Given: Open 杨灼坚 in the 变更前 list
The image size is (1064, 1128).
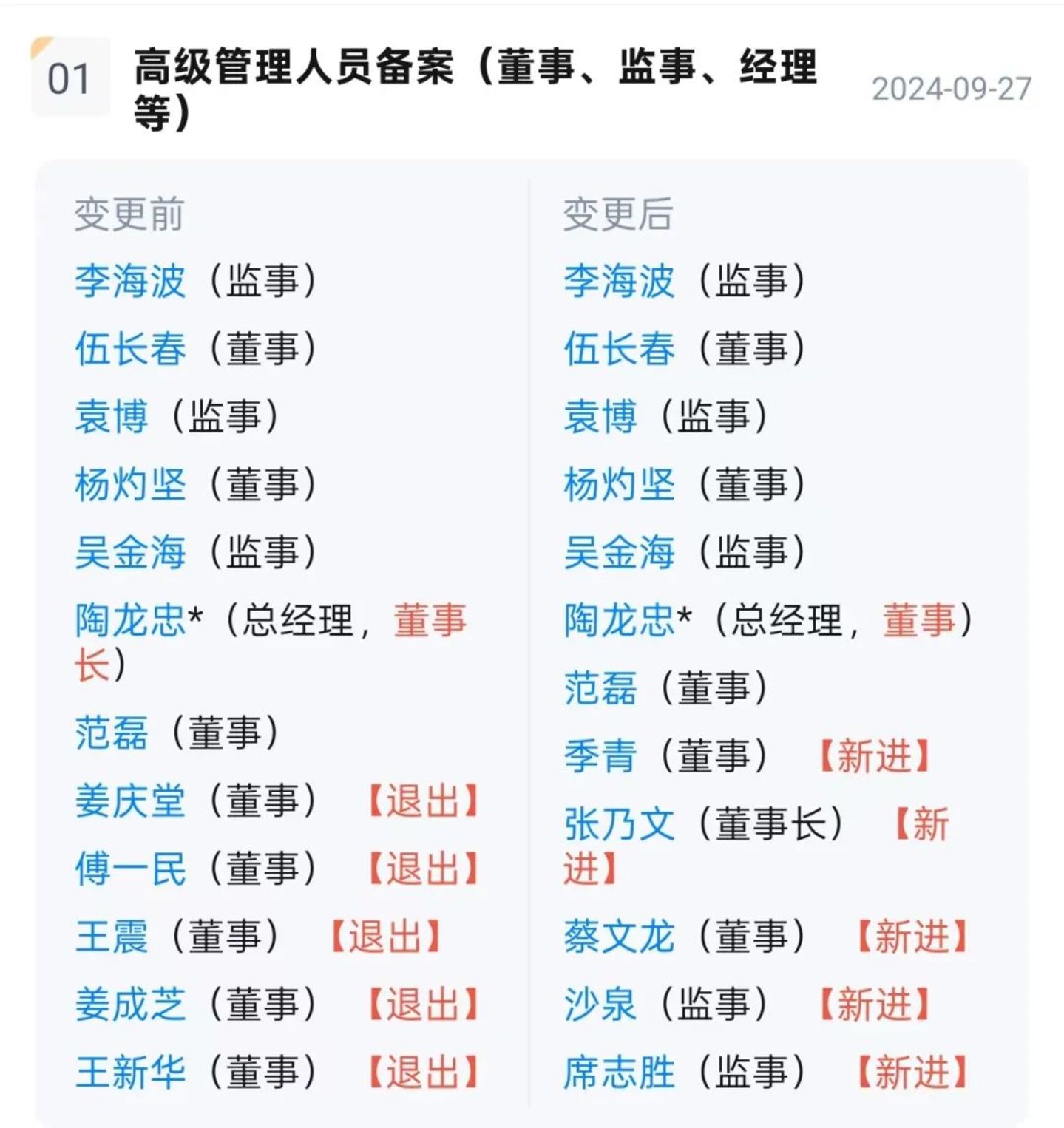Looking at the screenshot, I should click(129, 485).
